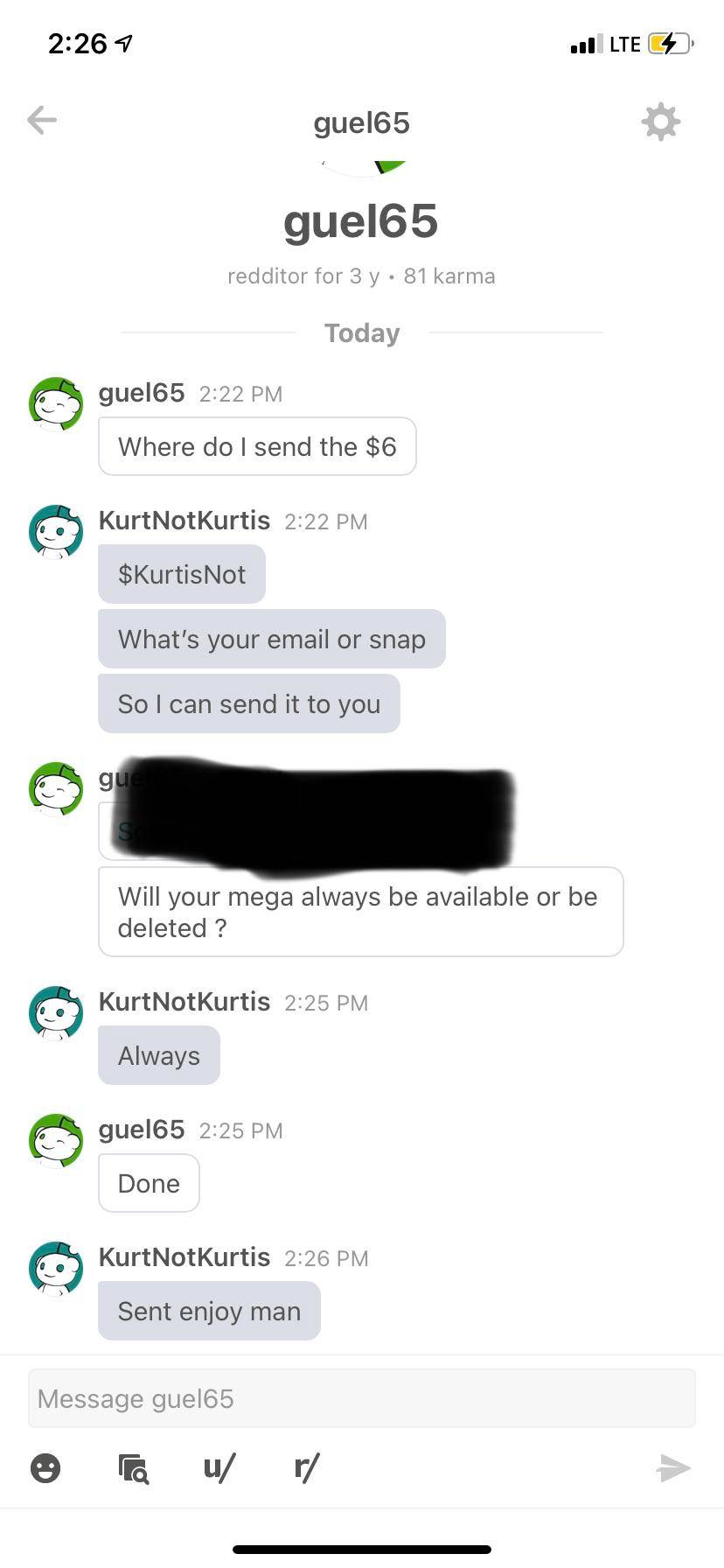Insert a user mention with the u/ icon

click(x=218, y=1468)
